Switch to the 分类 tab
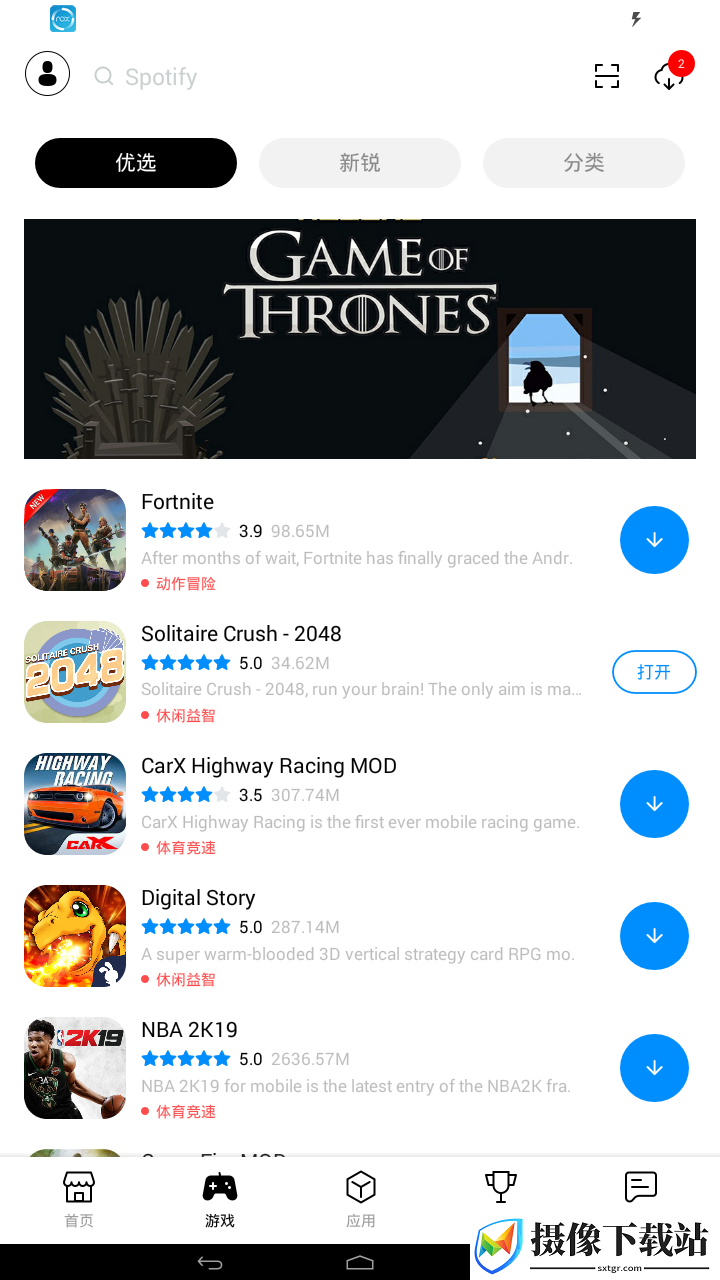The image size is (720, 1280). pos(584,163)
